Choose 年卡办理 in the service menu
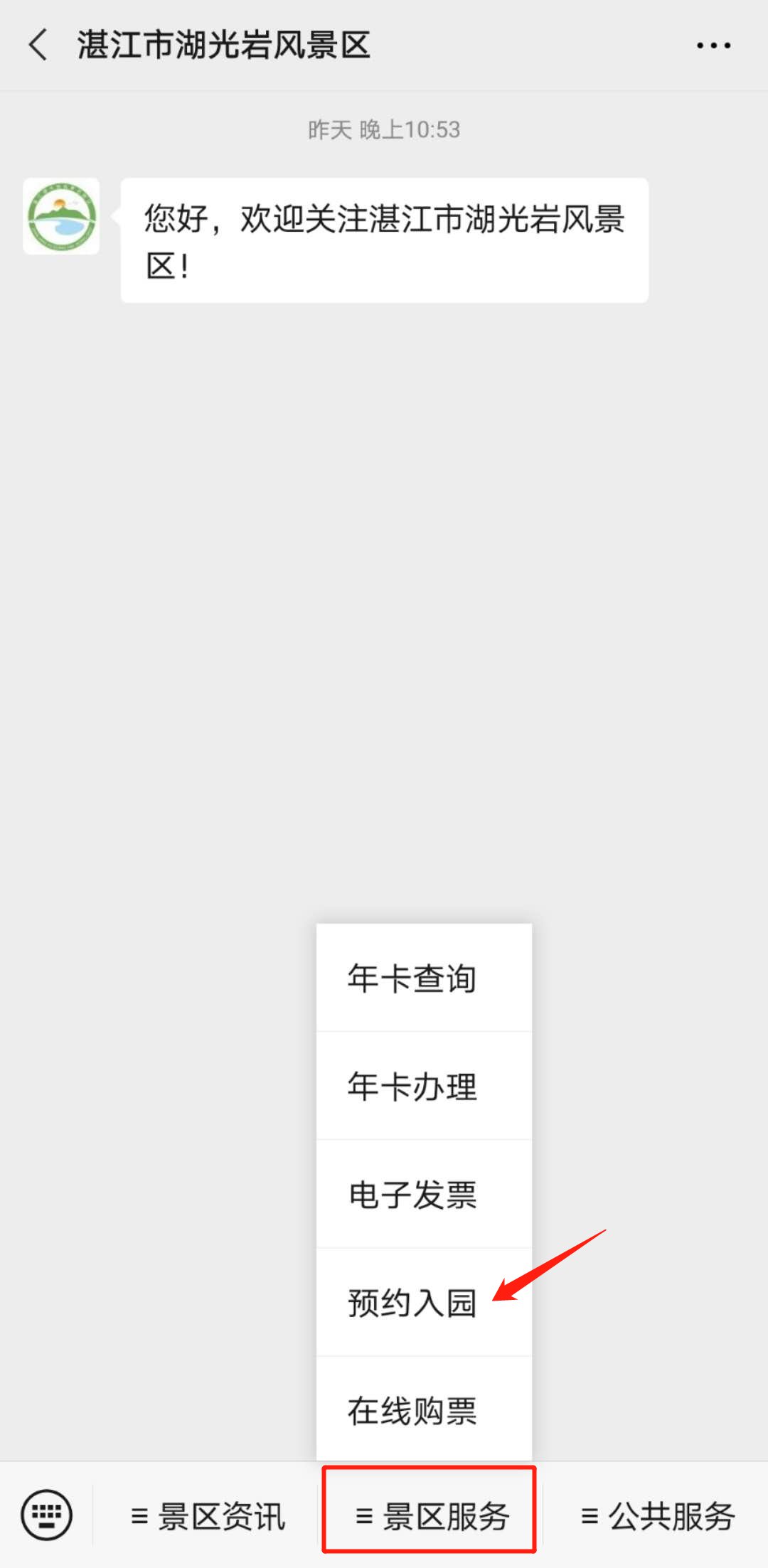This screenshot has height=1568, width=768. (424, 1086)
